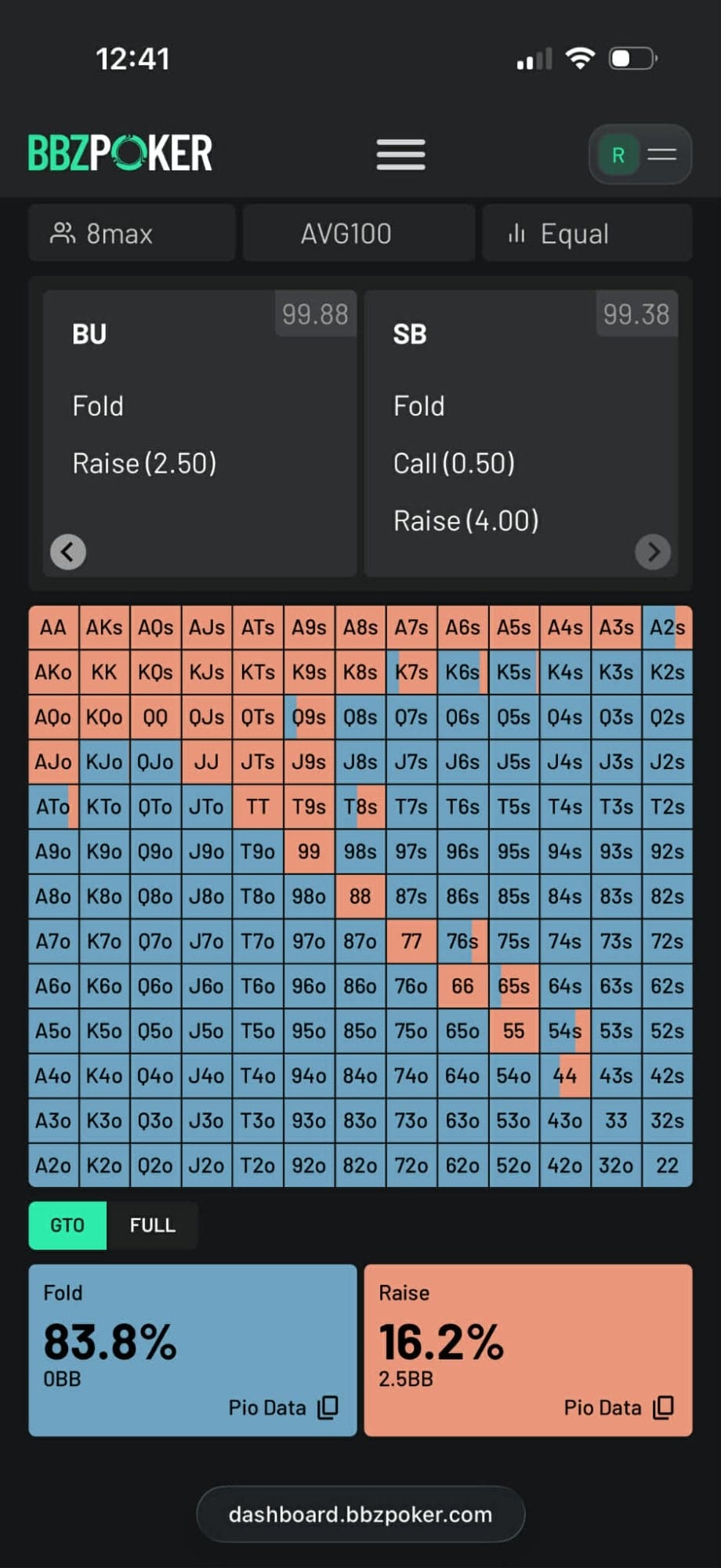The height and width of the screenshot is (1568, 721).
Task: Click the players icon next to 8max
Action: click(x=63, y=232)
